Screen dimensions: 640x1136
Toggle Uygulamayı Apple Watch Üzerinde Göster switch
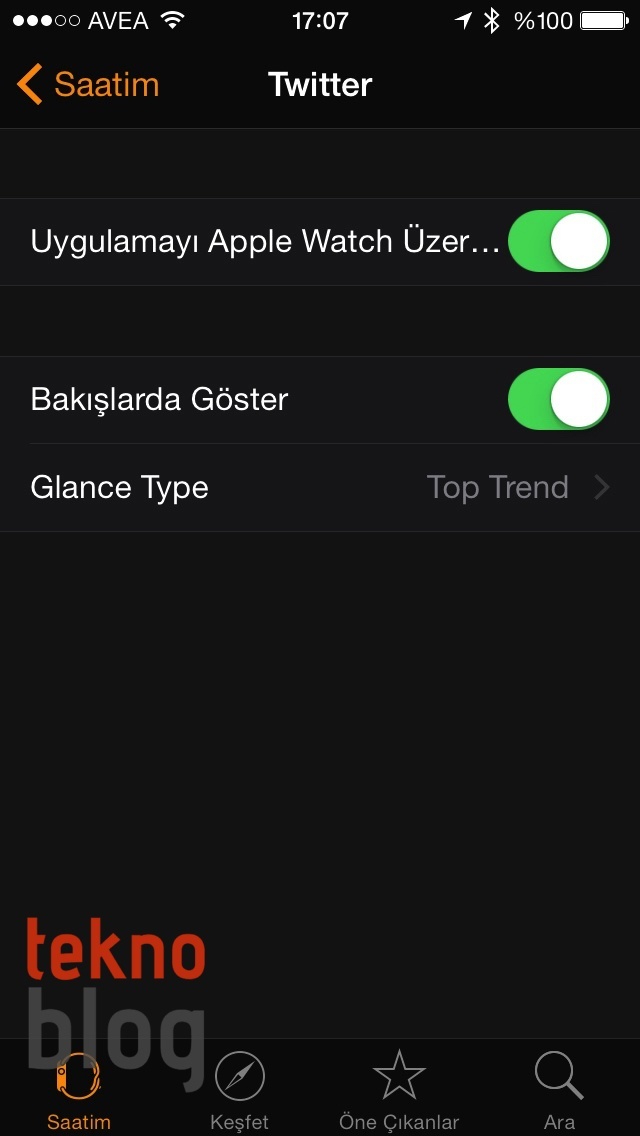(x=558, y=242)
